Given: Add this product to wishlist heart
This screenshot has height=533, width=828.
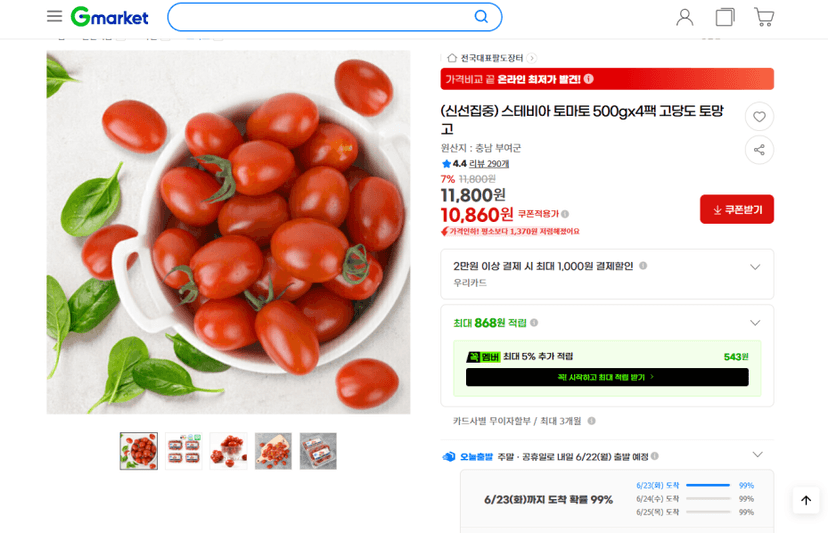Looking at the screenshot, I should 759,117.
